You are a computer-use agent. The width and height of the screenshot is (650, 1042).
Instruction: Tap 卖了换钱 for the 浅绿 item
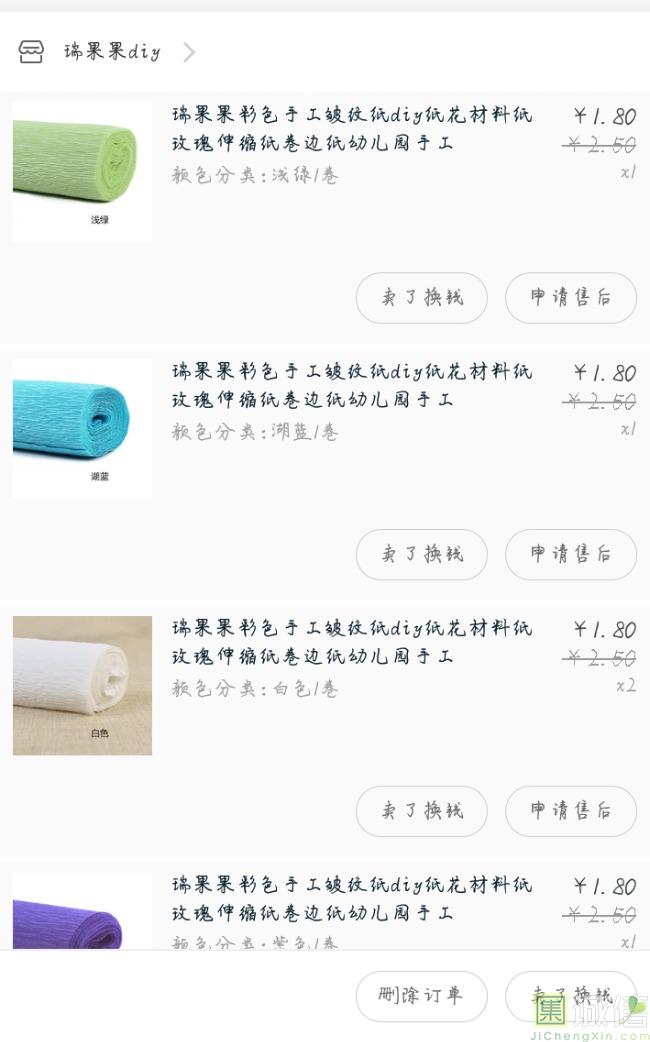coord(421,298)
